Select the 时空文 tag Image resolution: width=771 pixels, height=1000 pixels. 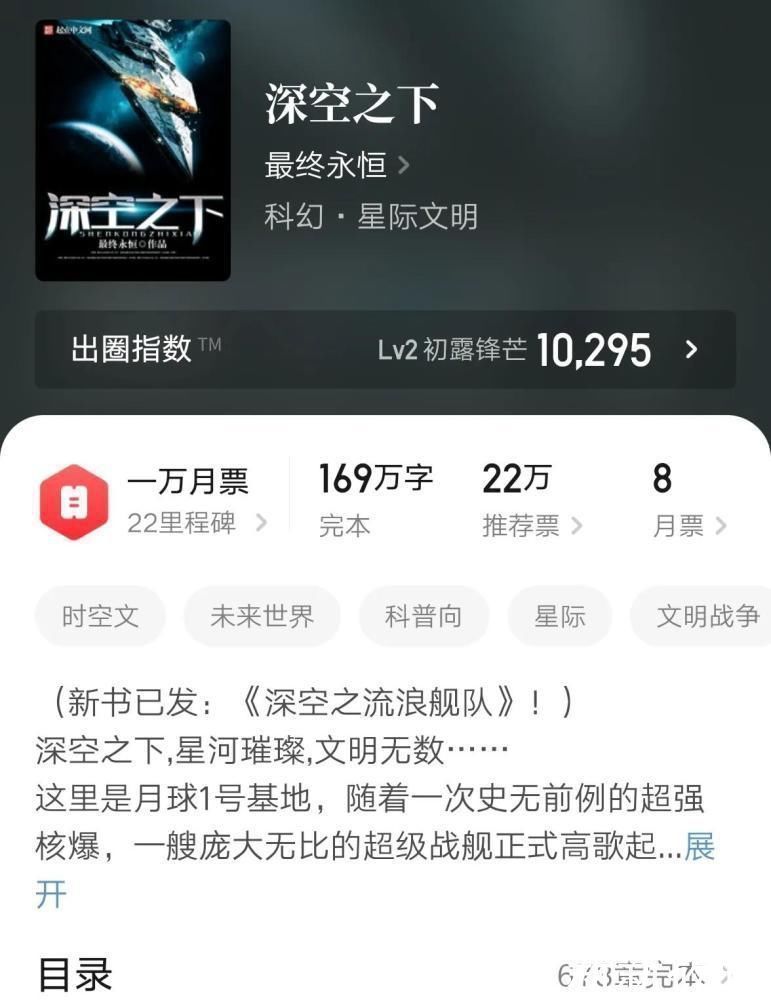click(99, 616)
